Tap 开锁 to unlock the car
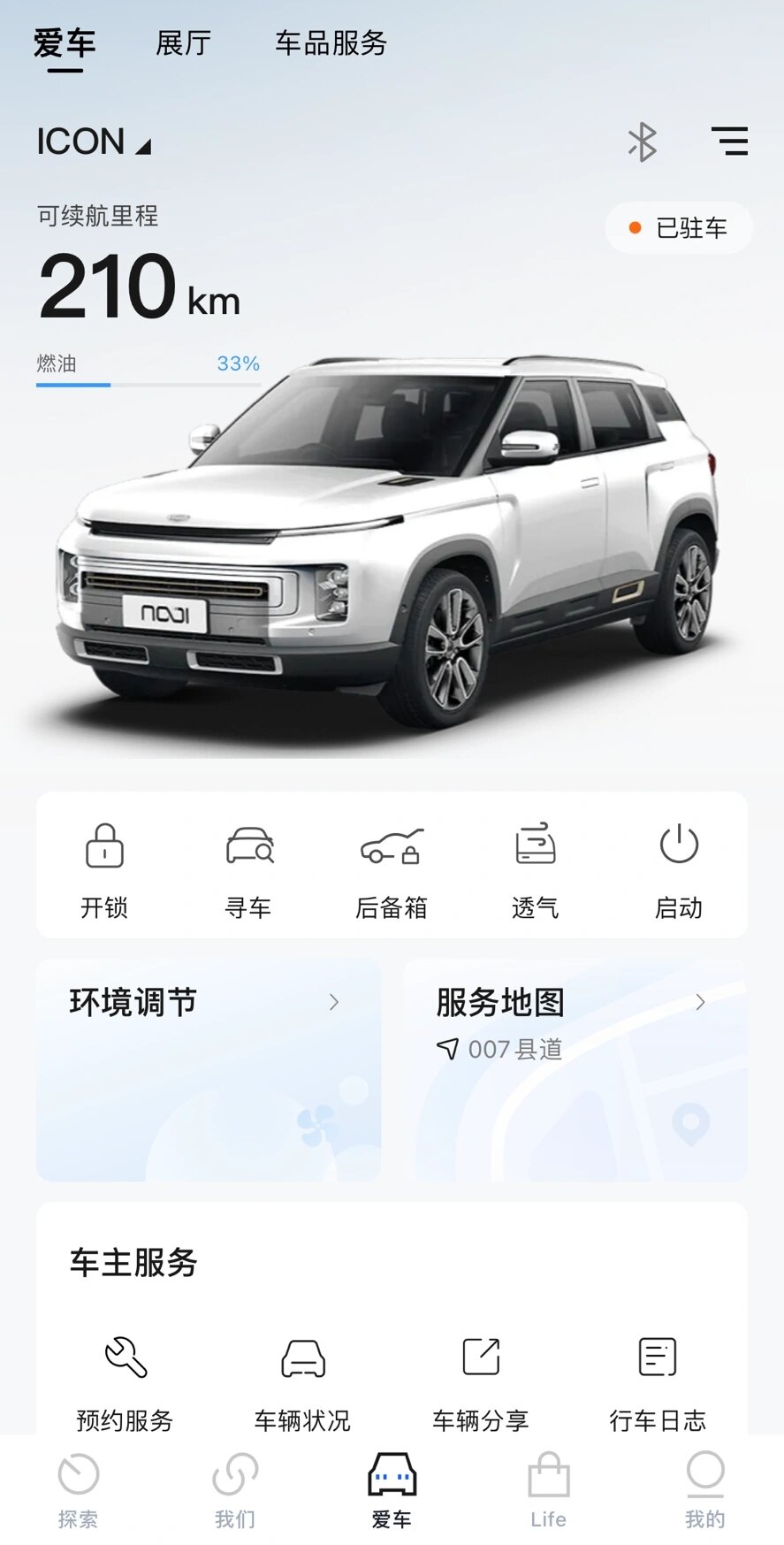Image resolution: width=784 pixels, height=1545 pixels. [x=104, y=868]
